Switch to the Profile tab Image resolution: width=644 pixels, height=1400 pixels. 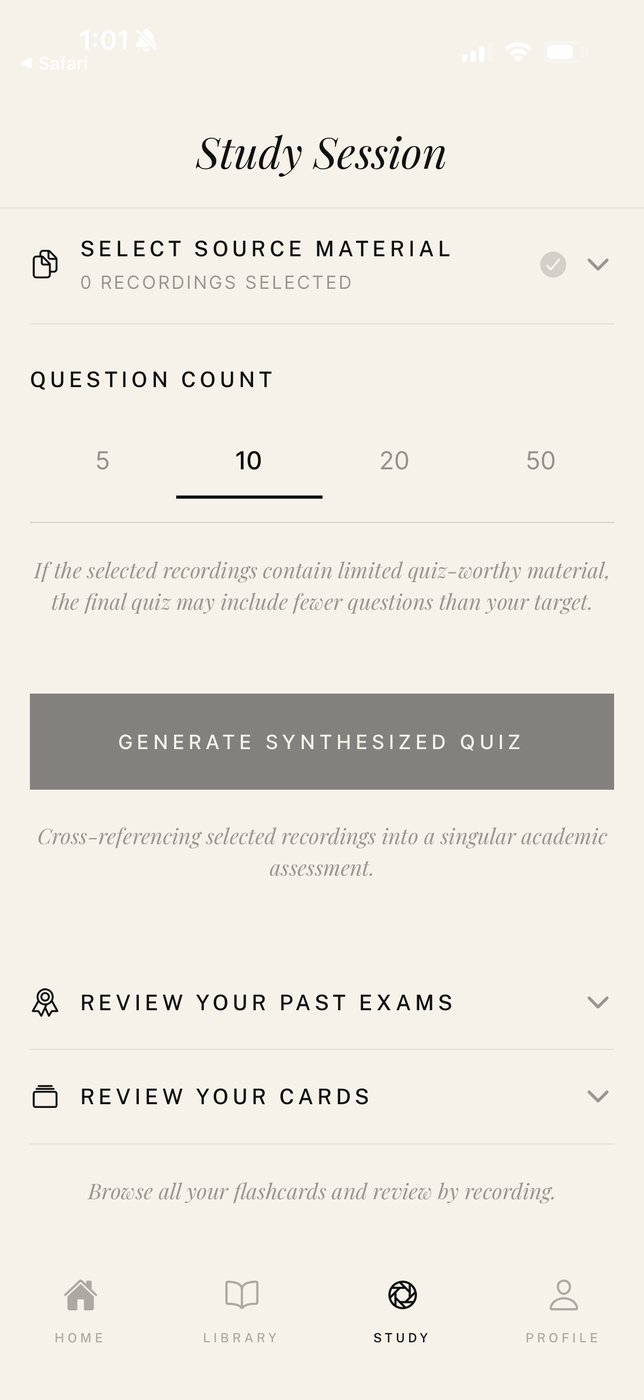pos(563,1310)
